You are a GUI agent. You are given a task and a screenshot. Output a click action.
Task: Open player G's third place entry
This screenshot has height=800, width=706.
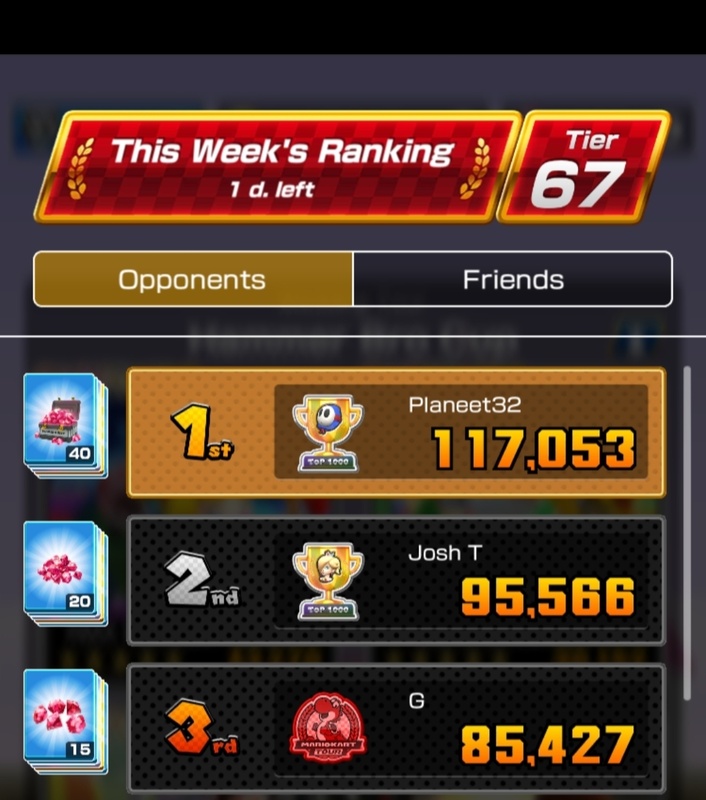click(396, 728)
